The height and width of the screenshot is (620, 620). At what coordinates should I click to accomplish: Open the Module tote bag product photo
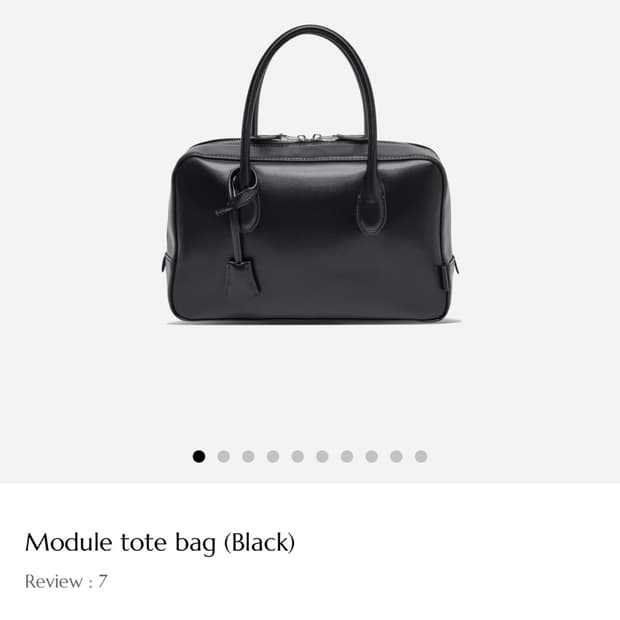point(310,174)
